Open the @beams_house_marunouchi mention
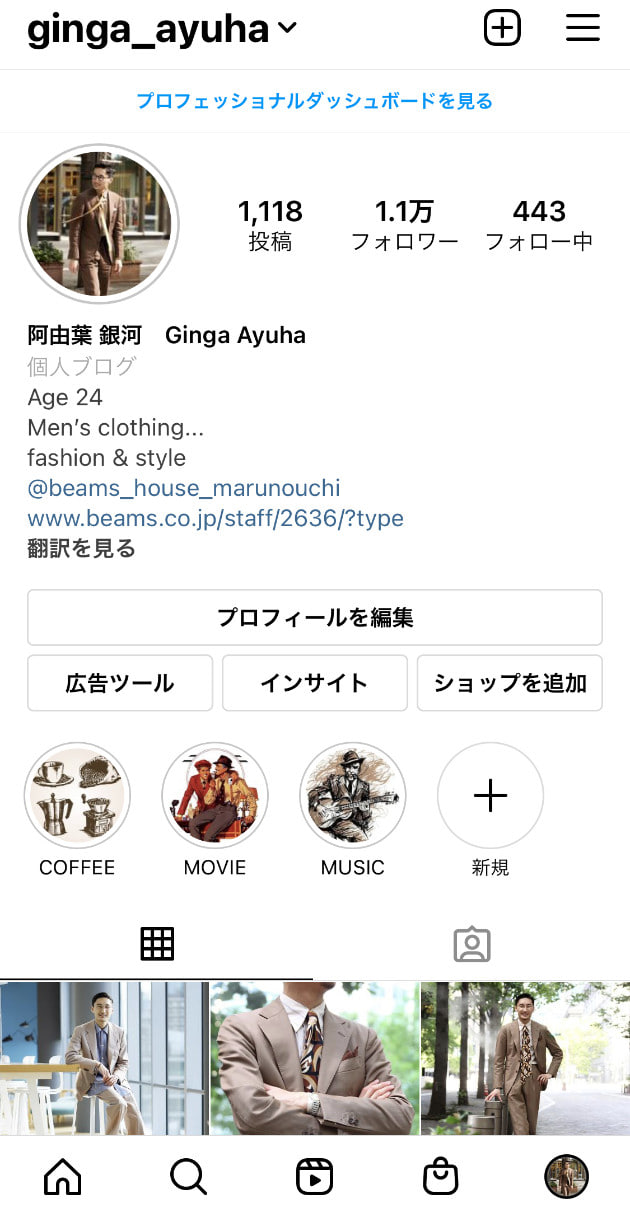Viewport: 630px width, 1208px height. click(184, 488)
